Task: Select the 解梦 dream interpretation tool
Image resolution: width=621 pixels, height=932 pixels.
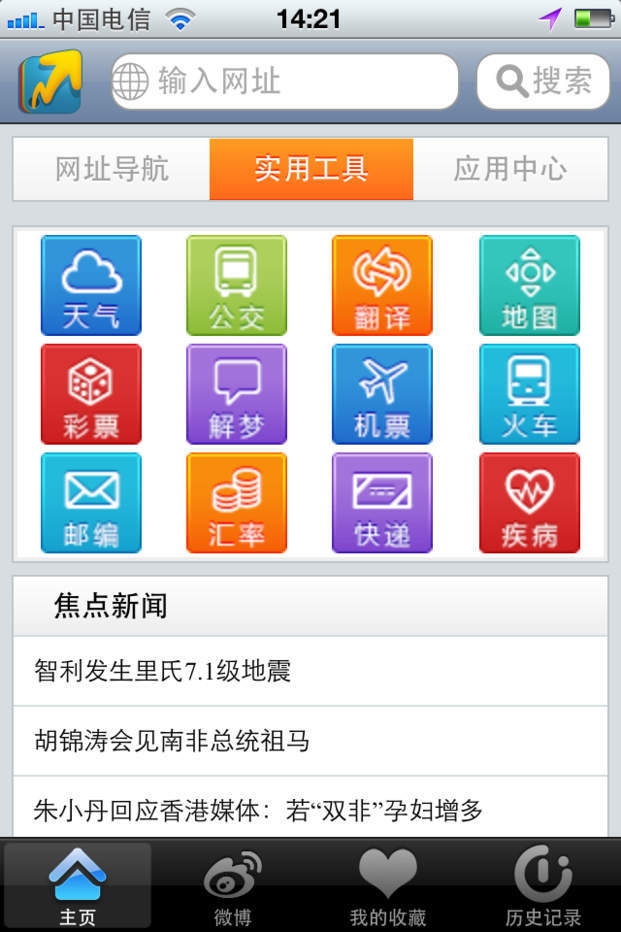Action: 237,394
